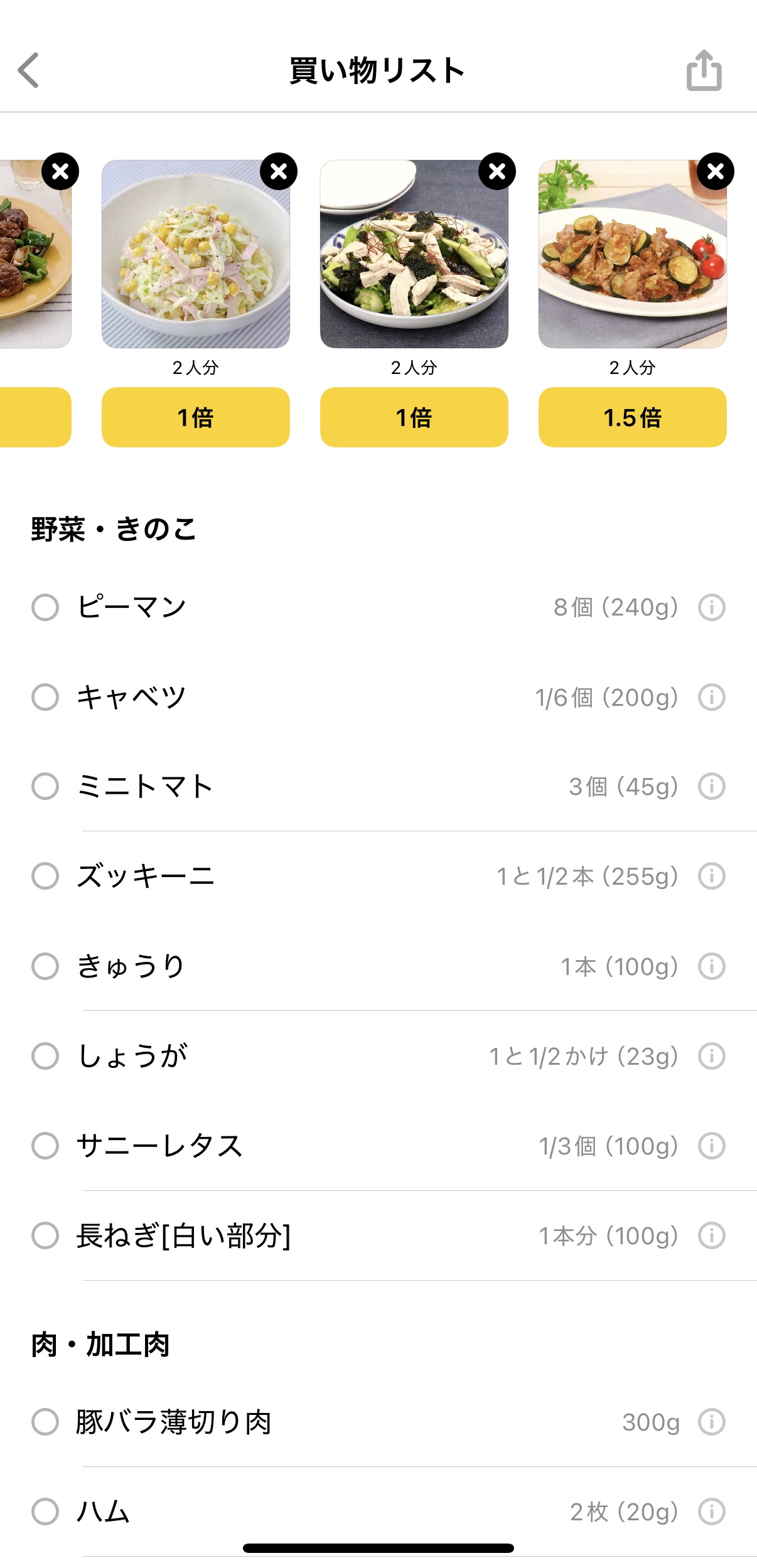
Task: Go back from the 買い物リスト screen
Action: (x=29, y=70)
